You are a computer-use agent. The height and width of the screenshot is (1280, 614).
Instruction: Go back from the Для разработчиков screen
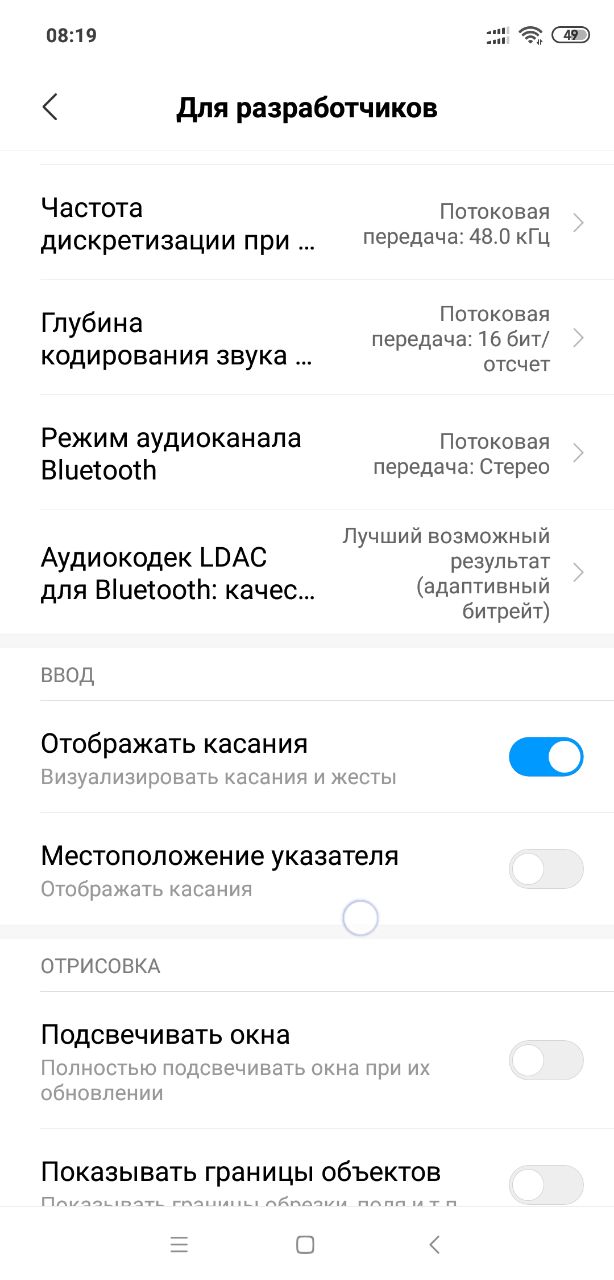point(50,107)
